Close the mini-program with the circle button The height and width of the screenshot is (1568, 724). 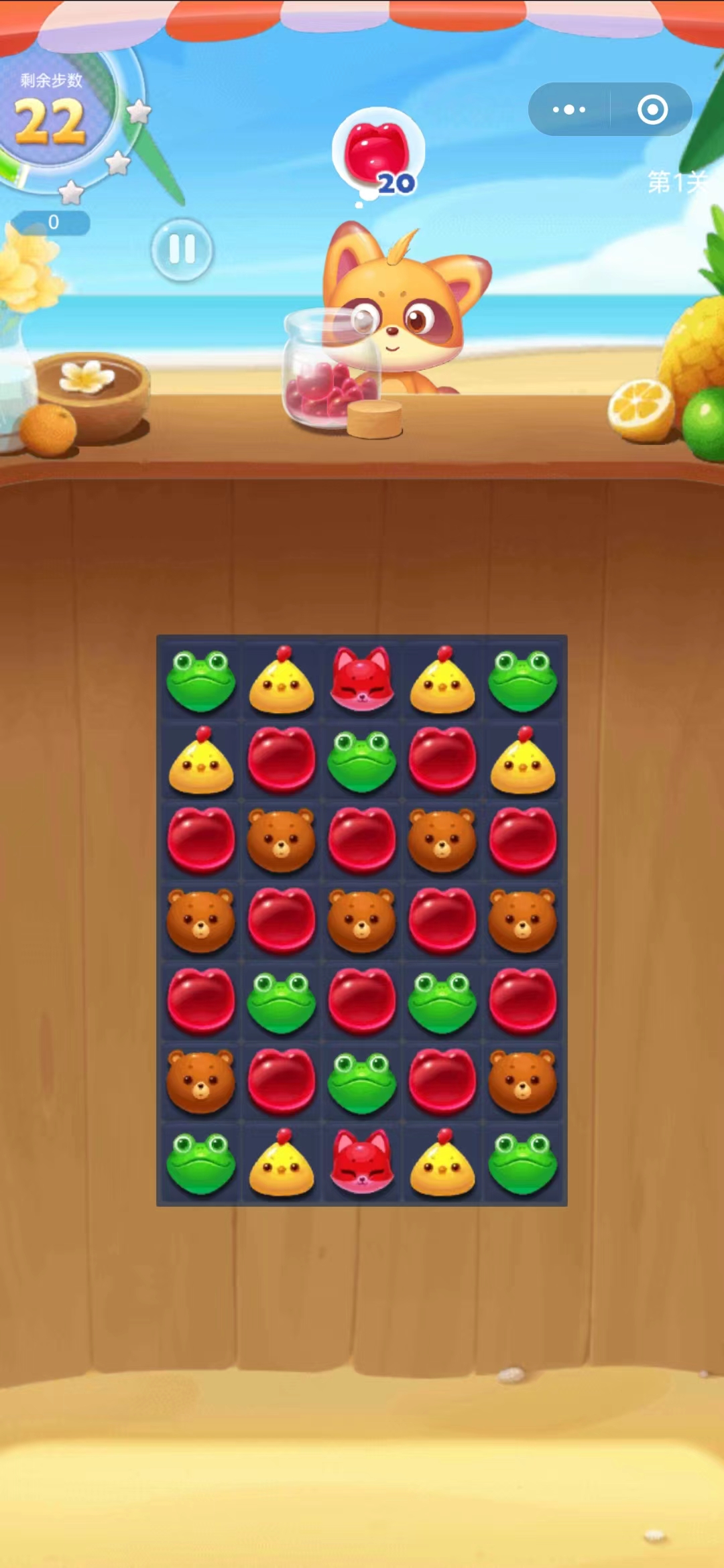click(x=652, y=109)
